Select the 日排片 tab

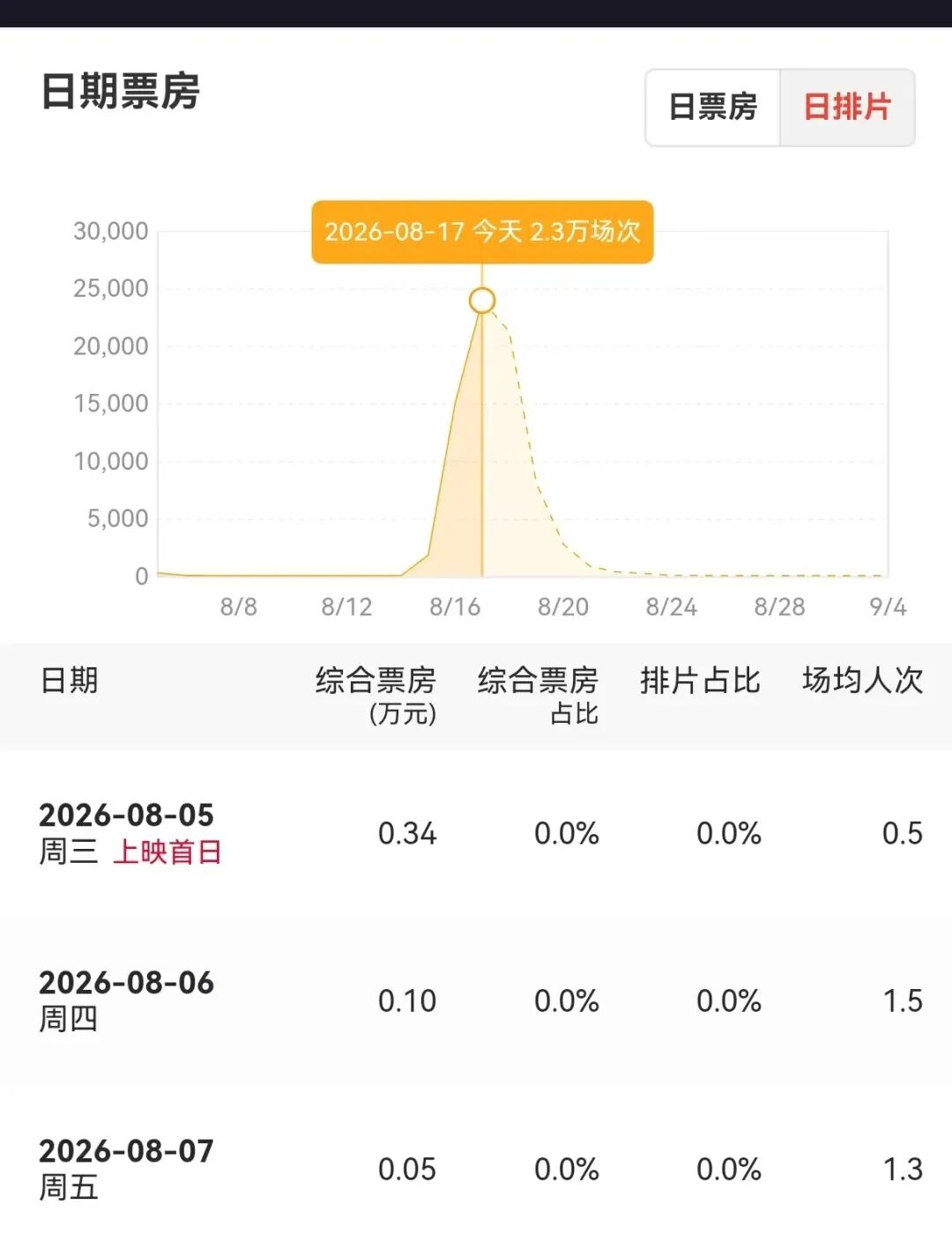(847, 108)
